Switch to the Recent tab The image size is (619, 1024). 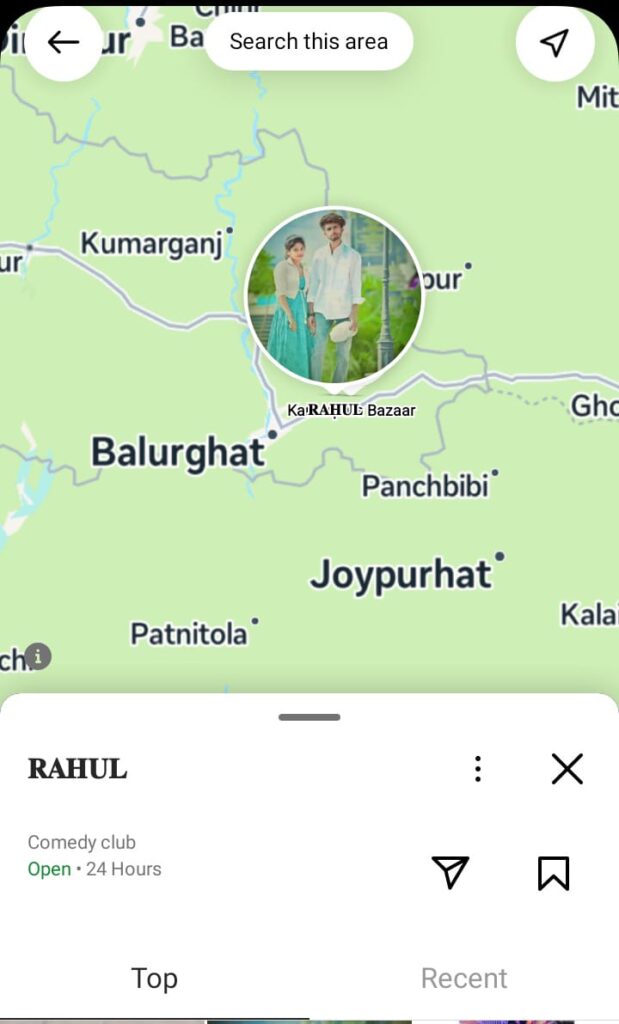tap(464, 978)
